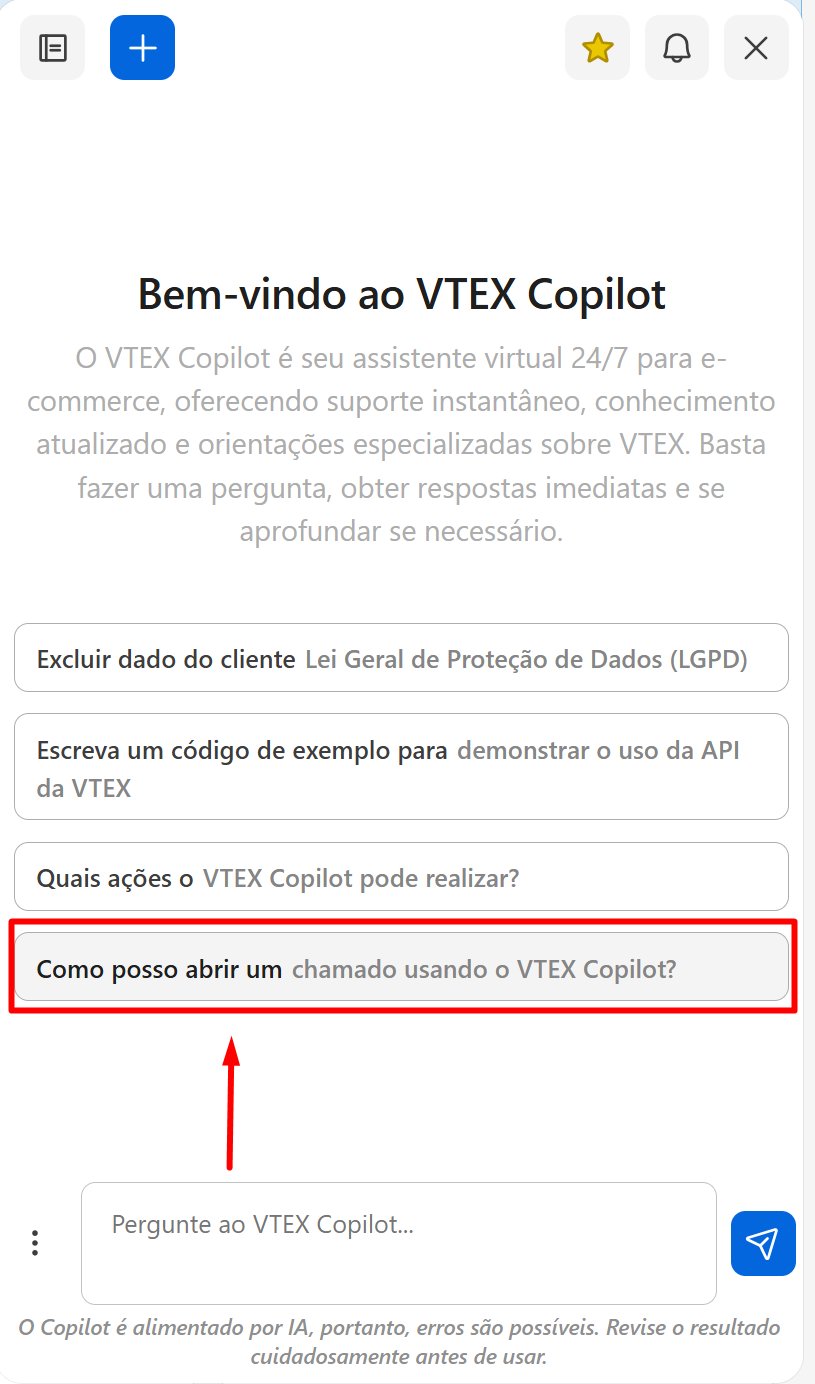Choose "Escreva um código de exemplo para" suggestion
This screenshot has width=815, height=1384.
[401, 766]
